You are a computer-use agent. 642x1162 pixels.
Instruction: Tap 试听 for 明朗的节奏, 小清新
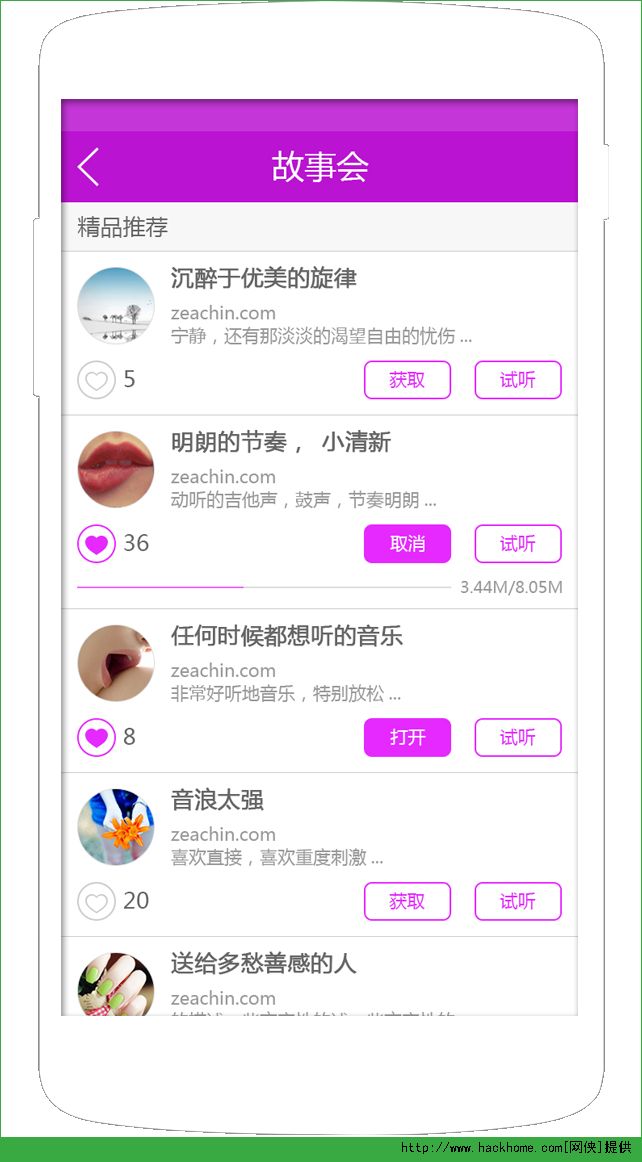tap(517, 544)
